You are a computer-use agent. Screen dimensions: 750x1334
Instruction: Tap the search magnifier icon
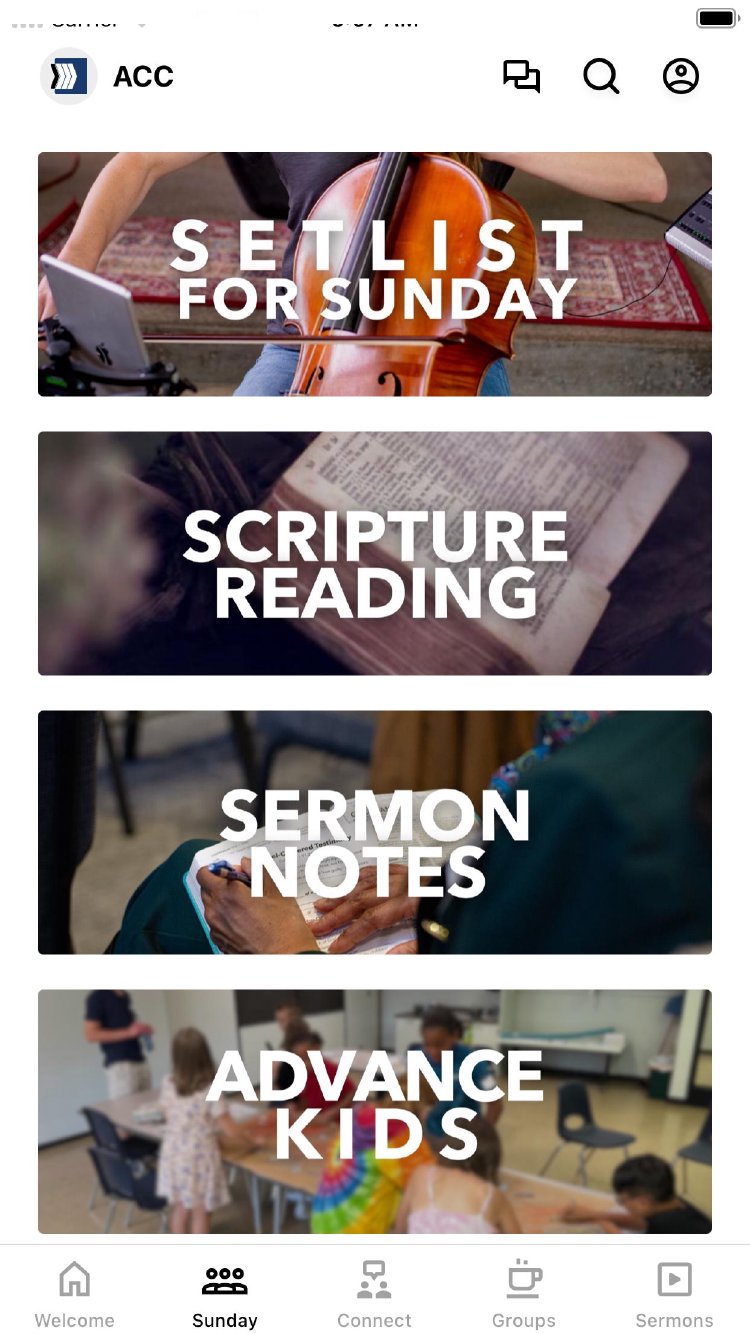click(601, 77)
